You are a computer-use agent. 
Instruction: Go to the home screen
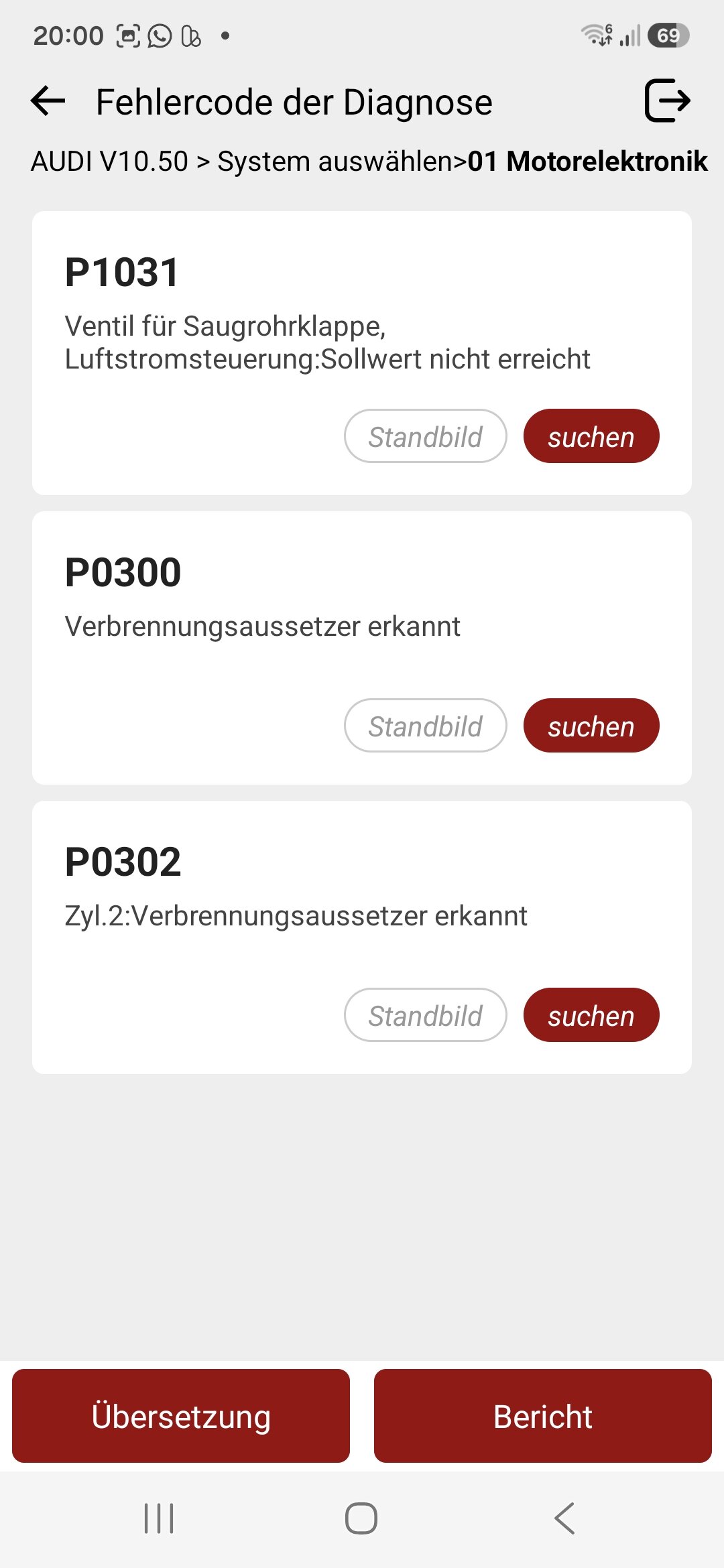point(361,1518)
